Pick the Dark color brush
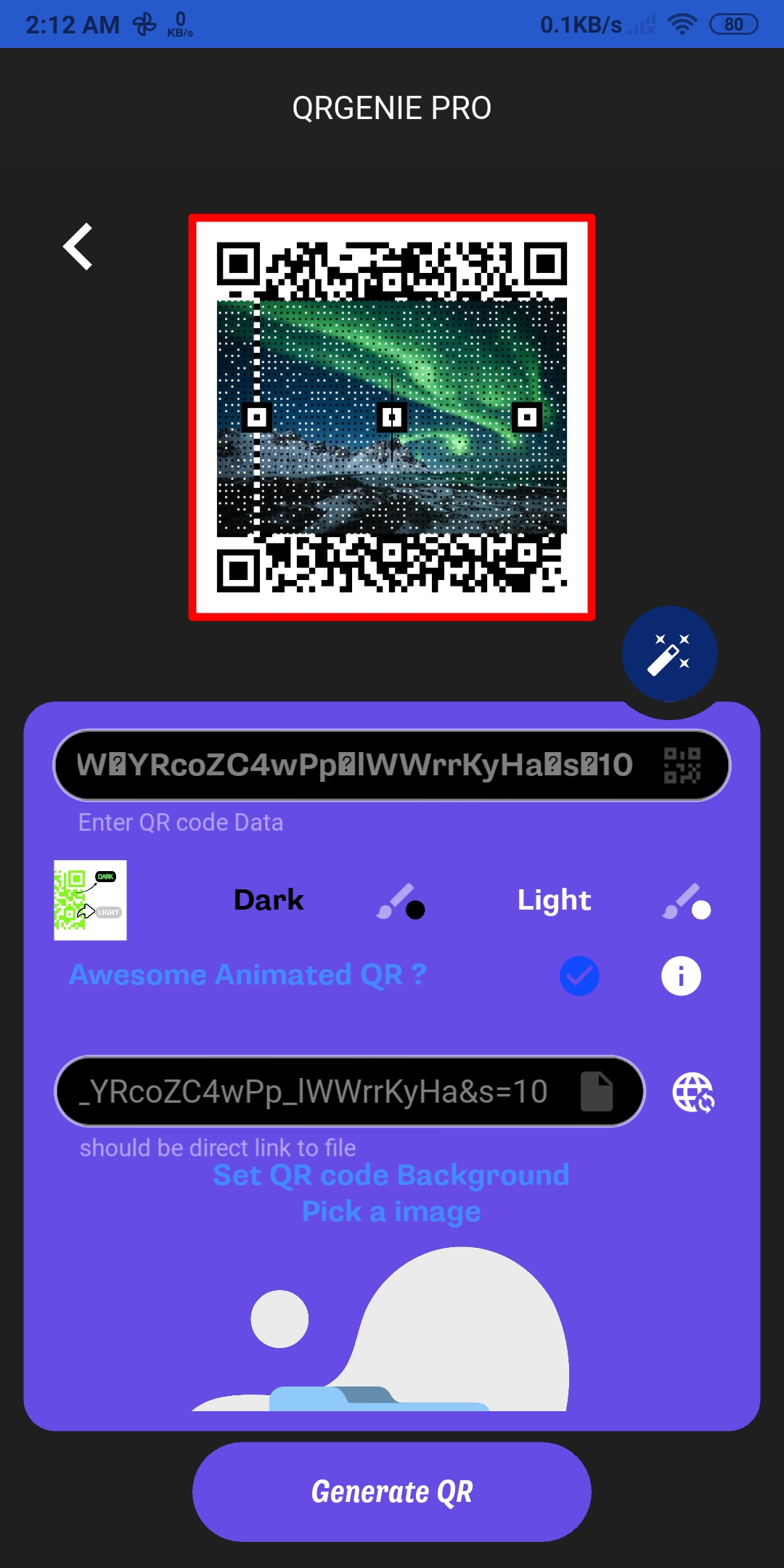Screen dimensions: 784x1568 [401, 902]
